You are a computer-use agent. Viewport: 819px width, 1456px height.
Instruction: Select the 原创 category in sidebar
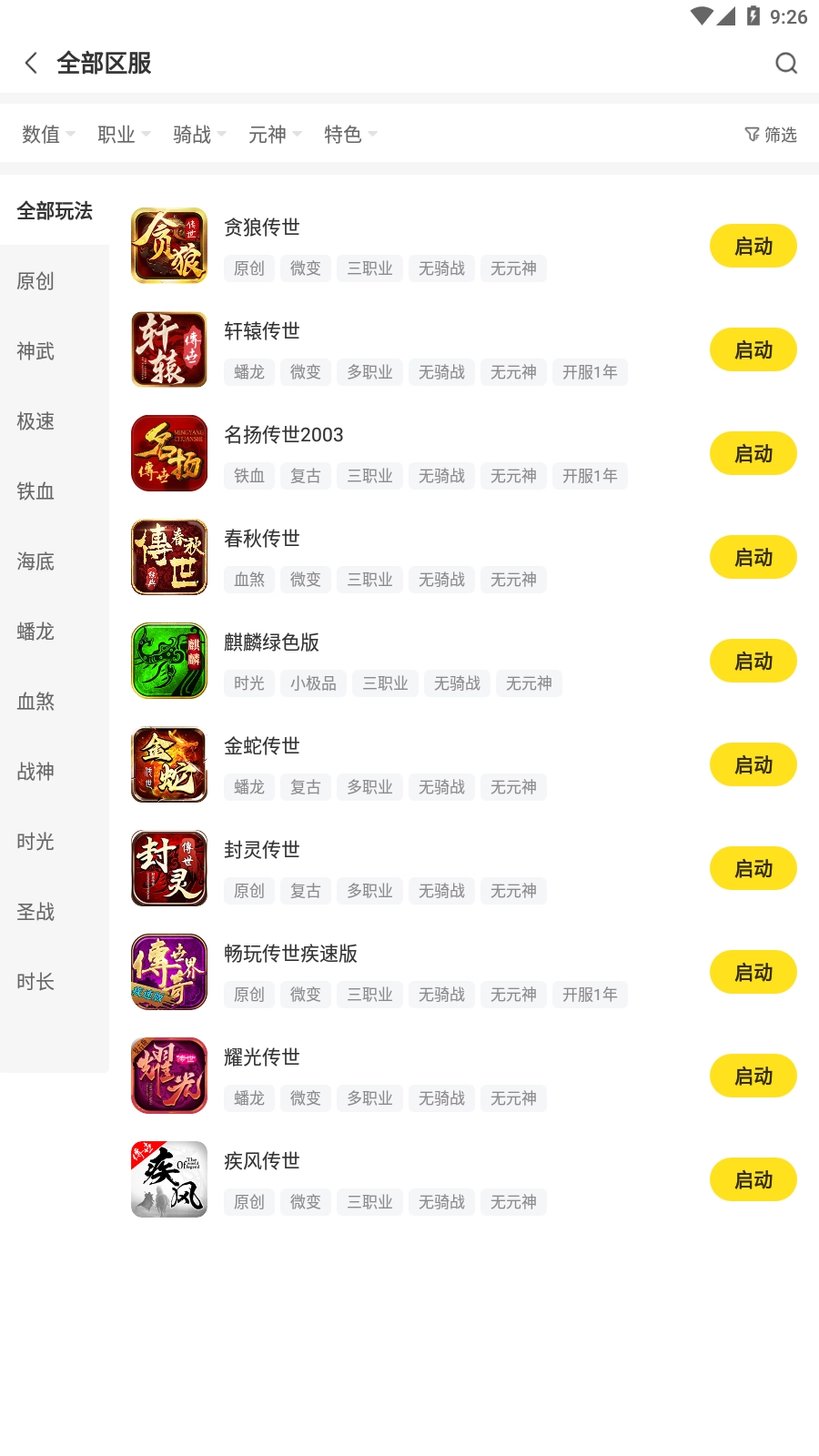click(35, 281)
